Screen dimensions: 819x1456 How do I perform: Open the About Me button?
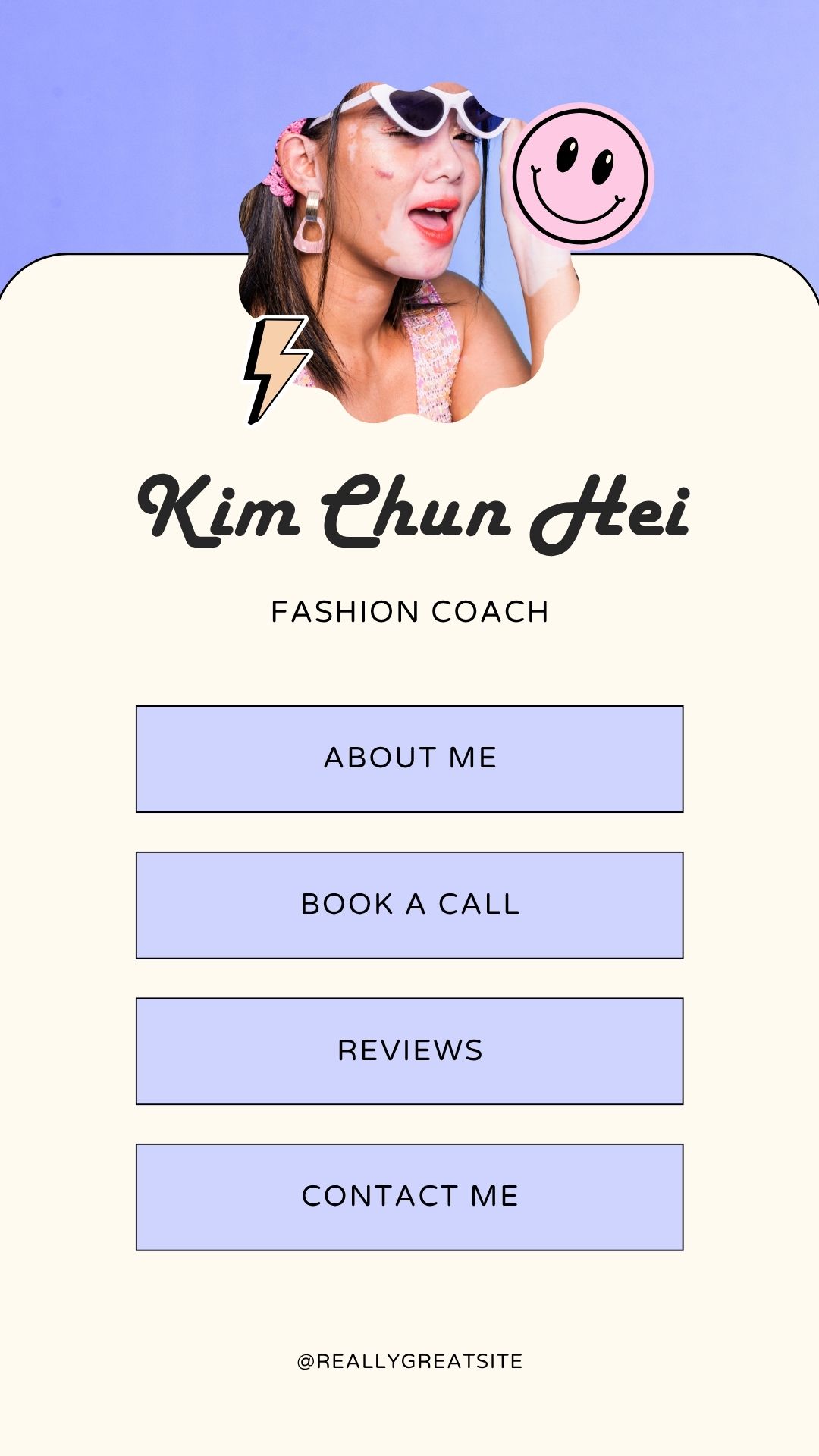point(409,758)
